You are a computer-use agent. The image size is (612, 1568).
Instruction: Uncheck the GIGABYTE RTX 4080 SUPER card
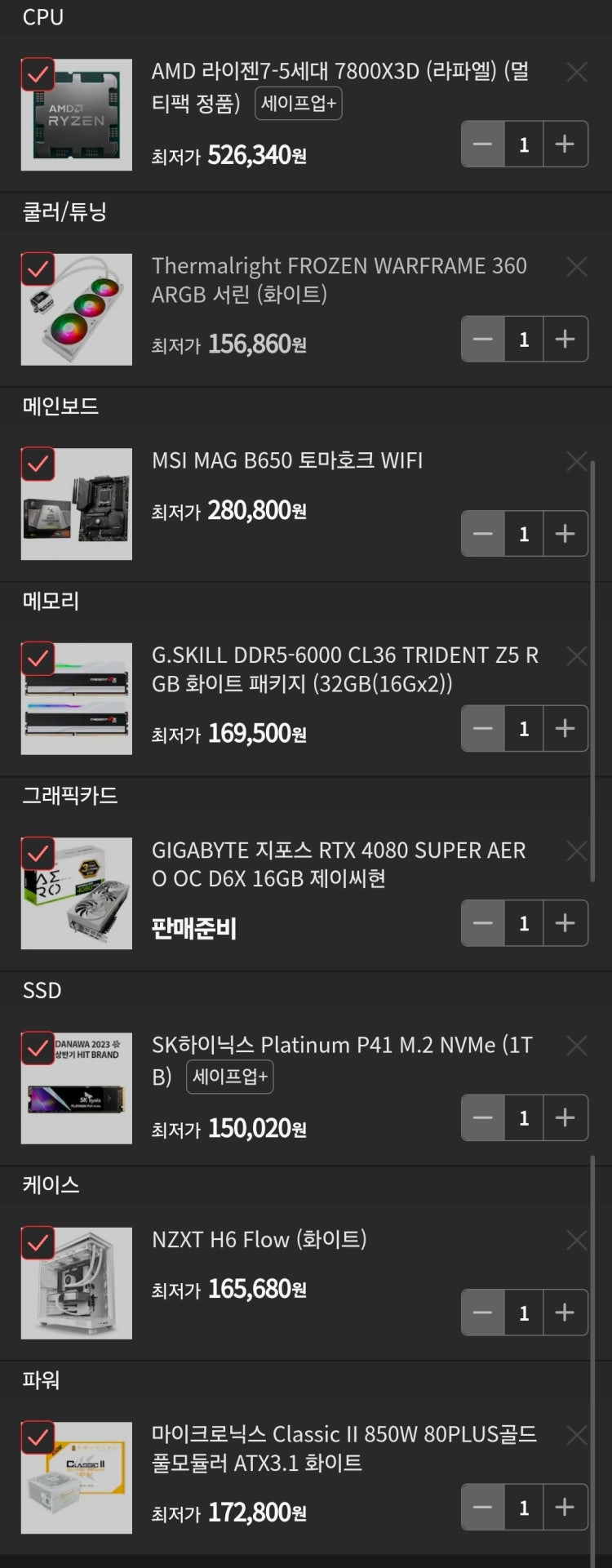(38, 854)
